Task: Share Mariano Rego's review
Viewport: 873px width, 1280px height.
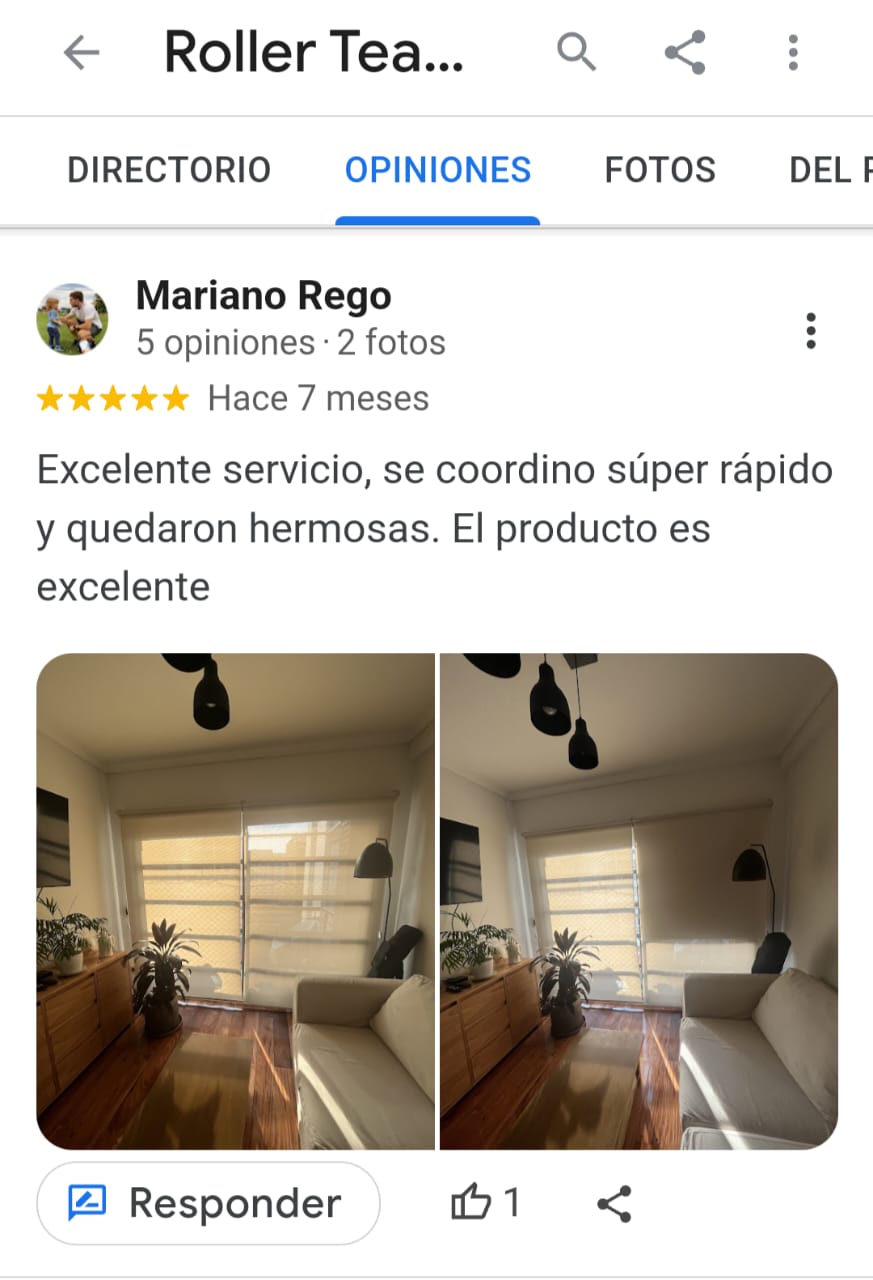Action: 614,1203
